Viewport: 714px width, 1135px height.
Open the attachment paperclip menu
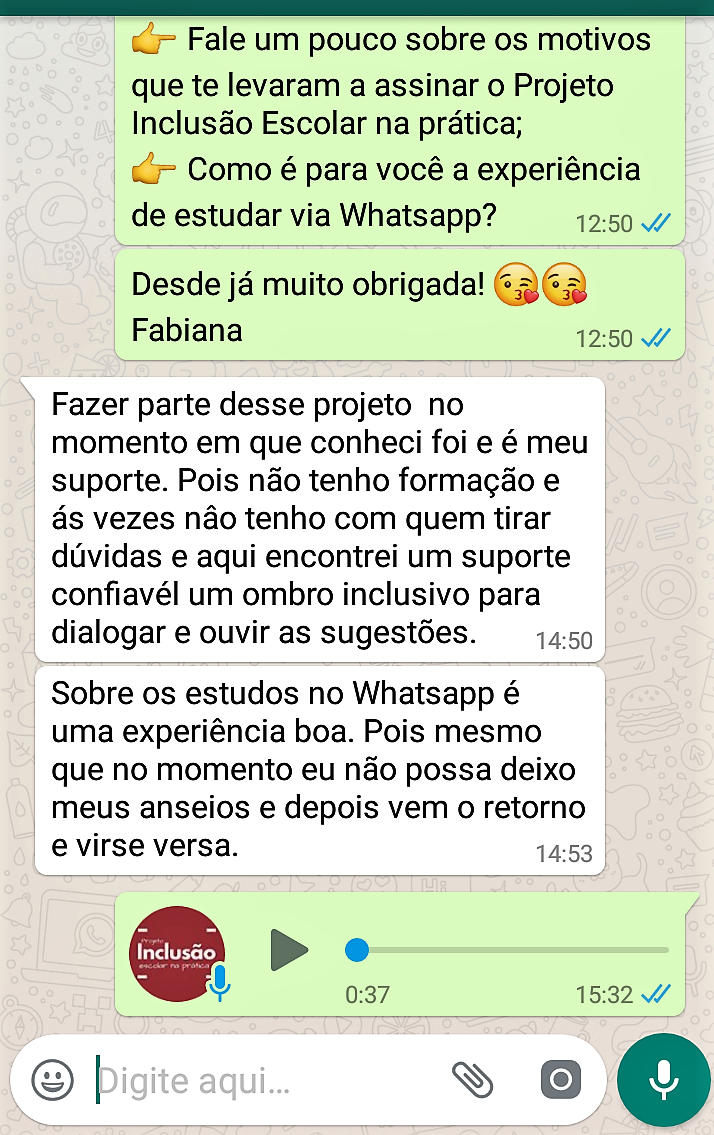[473, 1080]
